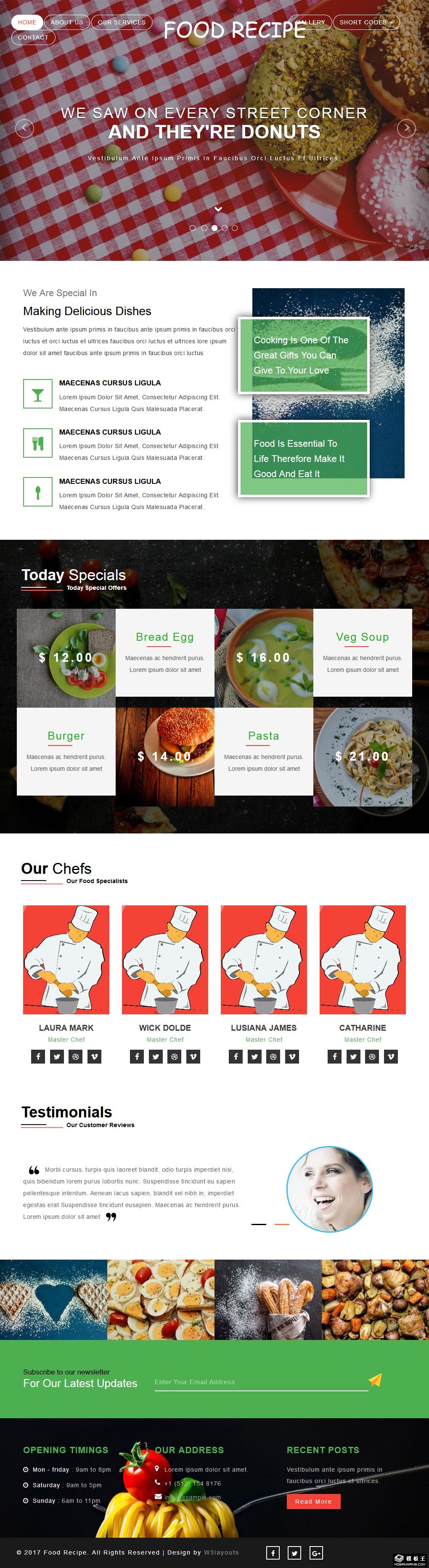
Task: Open the heart-shaped waffle gallery photo
Action: tap(53, 1298)
